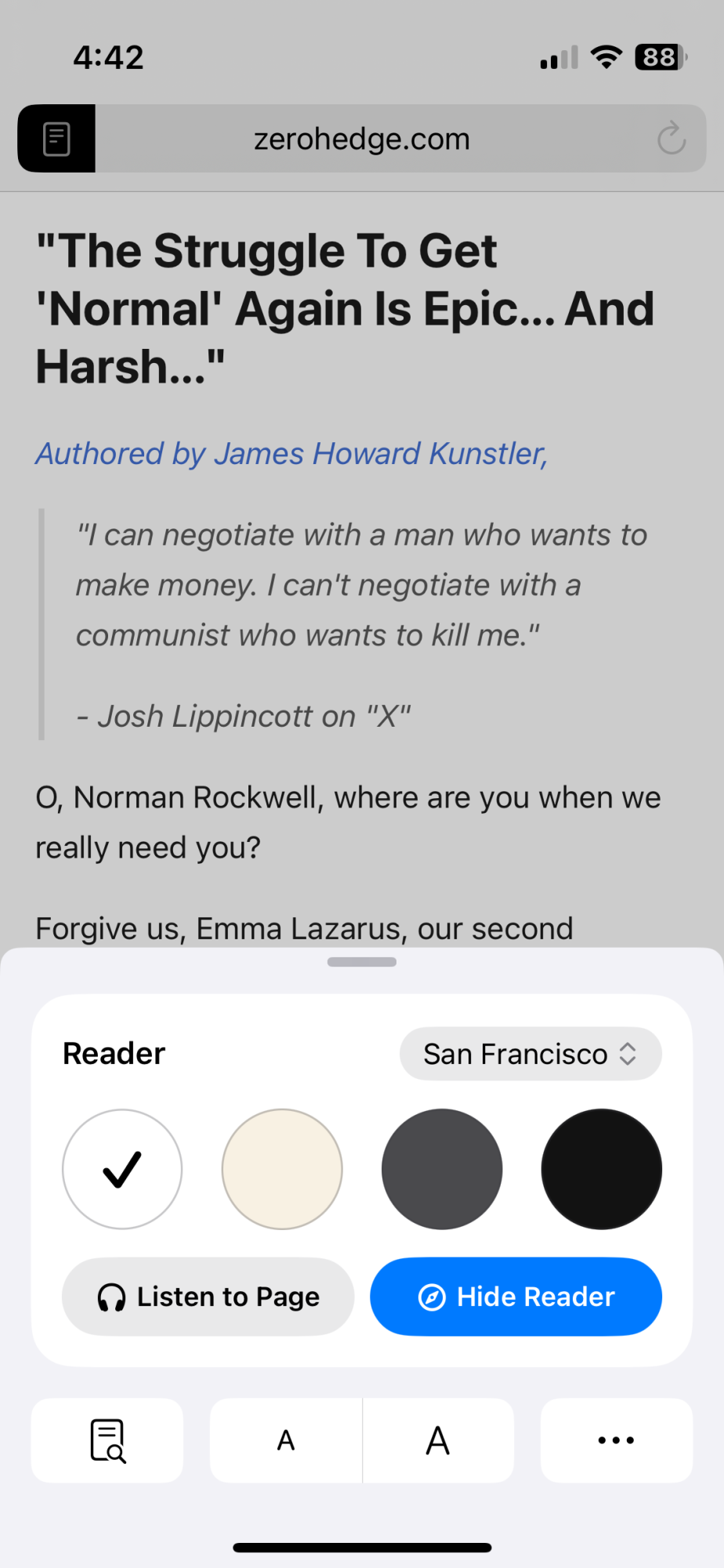
Task: Tap the zerohedge.com address bar
Action: (x=362, y=139)
